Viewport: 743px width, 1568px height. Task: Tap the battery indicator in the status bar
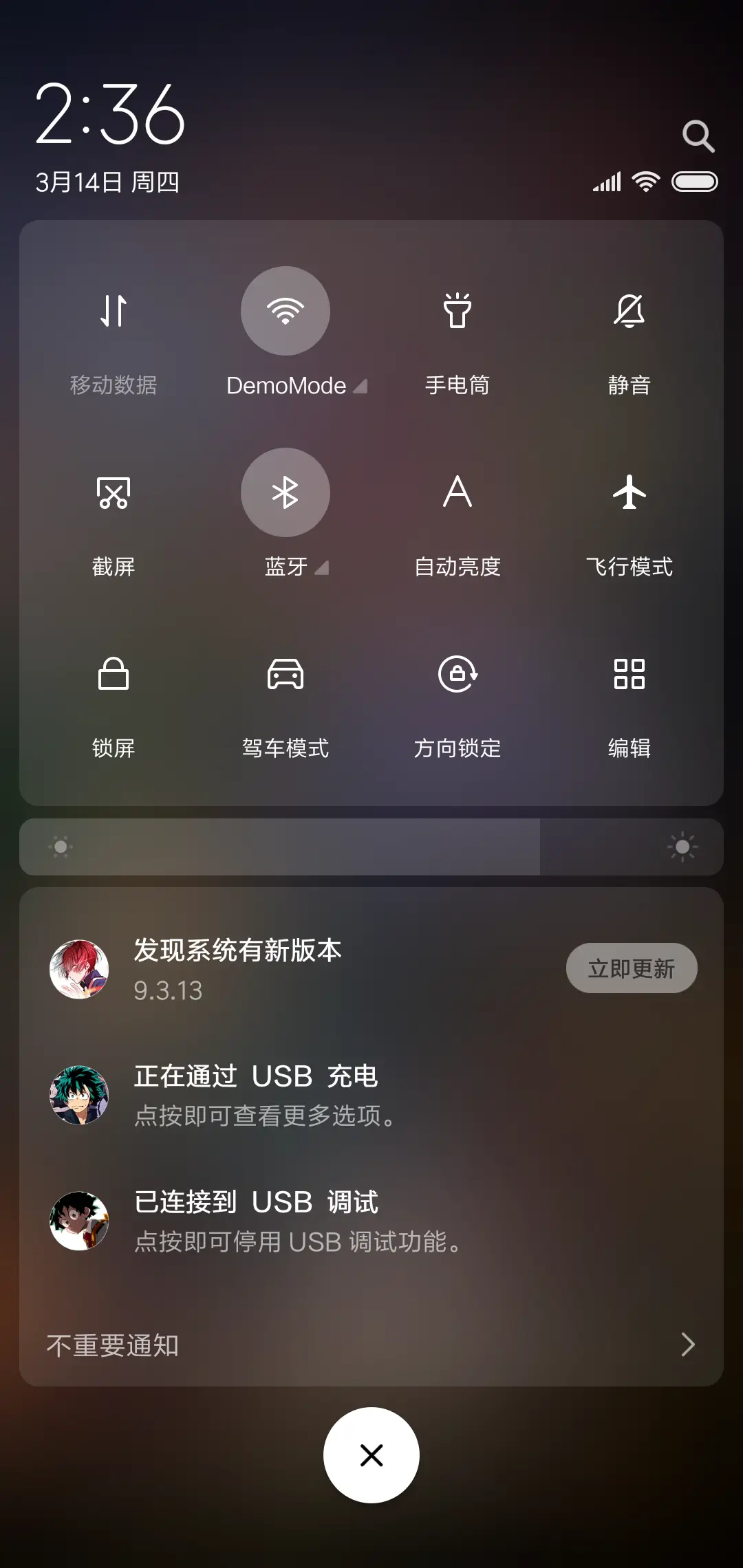(x=696, y=182)
